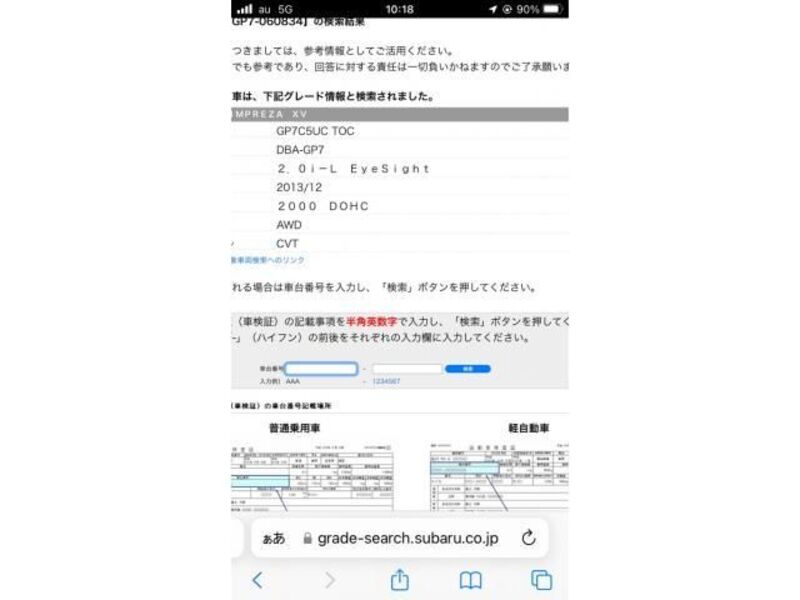This screenshot has height=600, width=800.
Task: Tap the blue 検索 search button
Action: [x=468, y=369]
